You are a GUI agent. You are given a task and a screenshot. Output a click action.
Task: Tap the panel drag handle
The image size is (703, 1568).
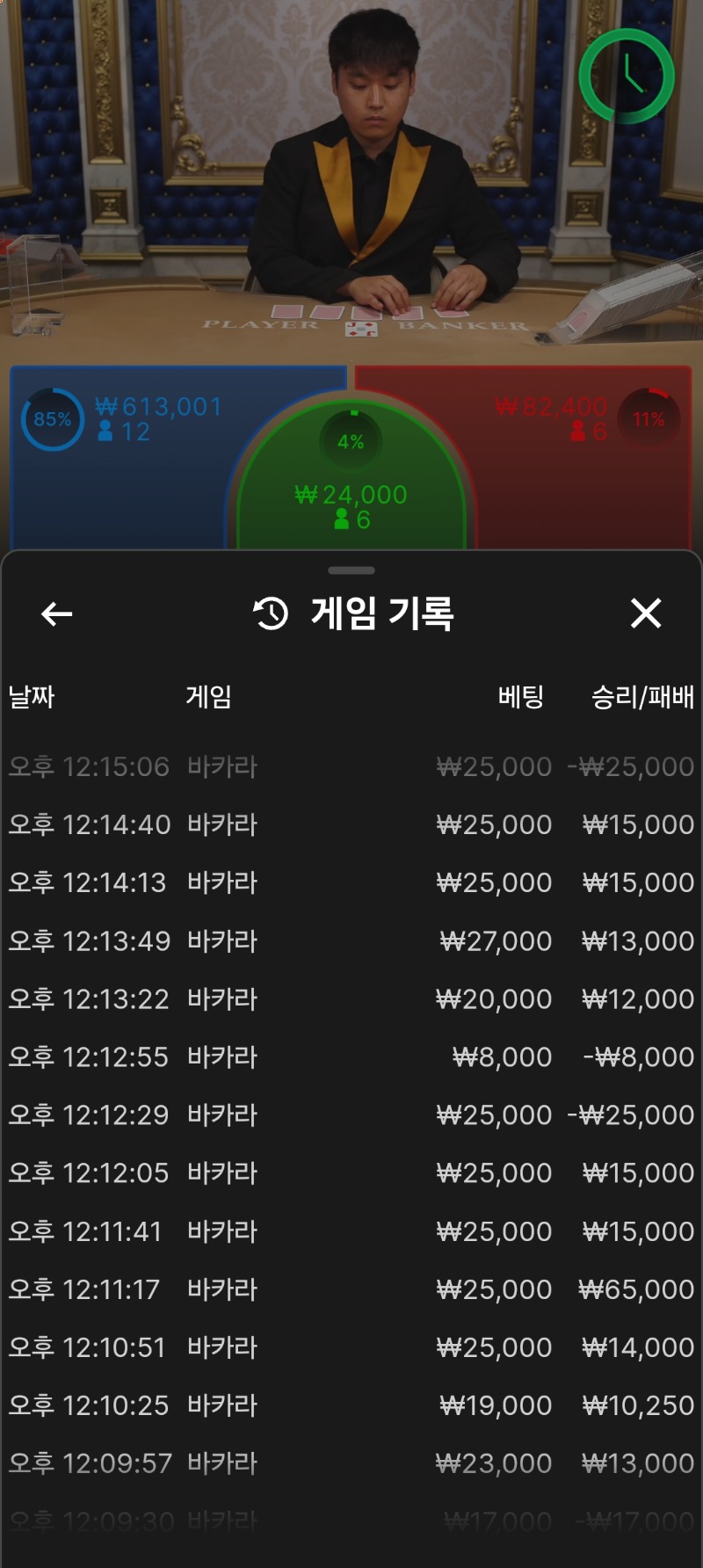coord(351,570)
